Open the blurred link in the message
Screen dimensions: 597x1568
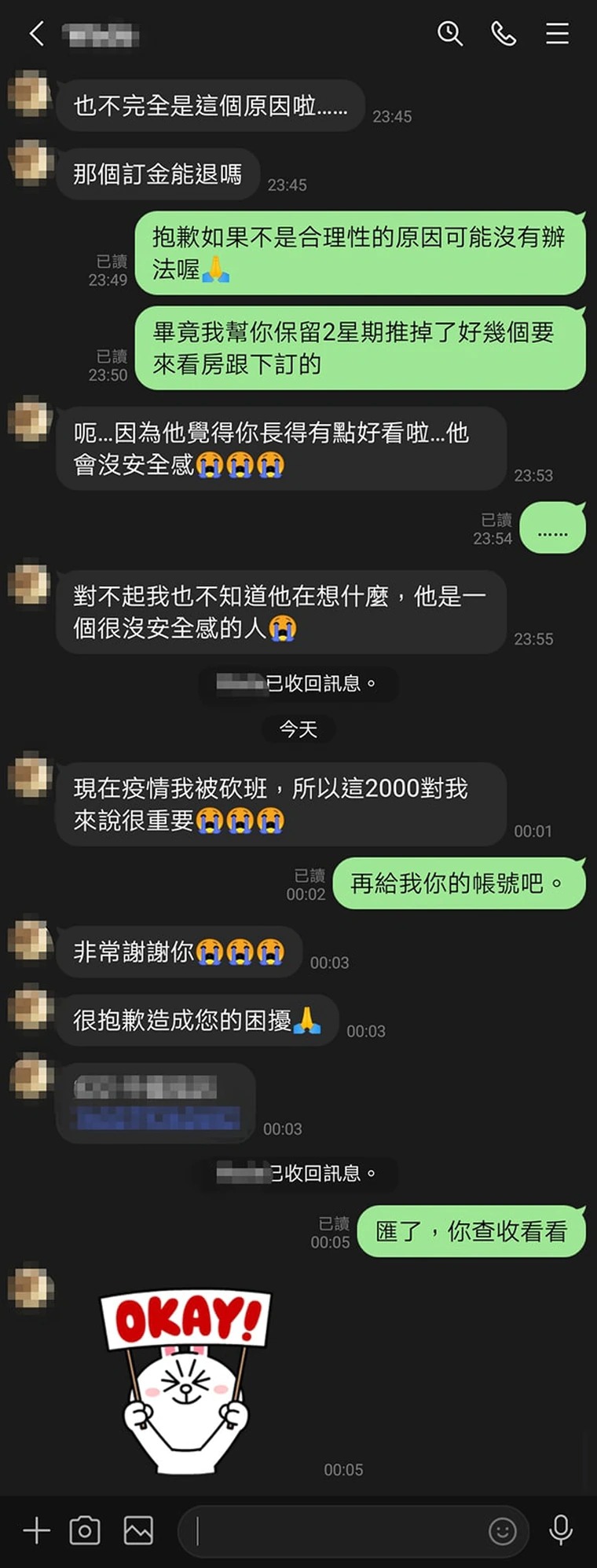click(156, 1117)
